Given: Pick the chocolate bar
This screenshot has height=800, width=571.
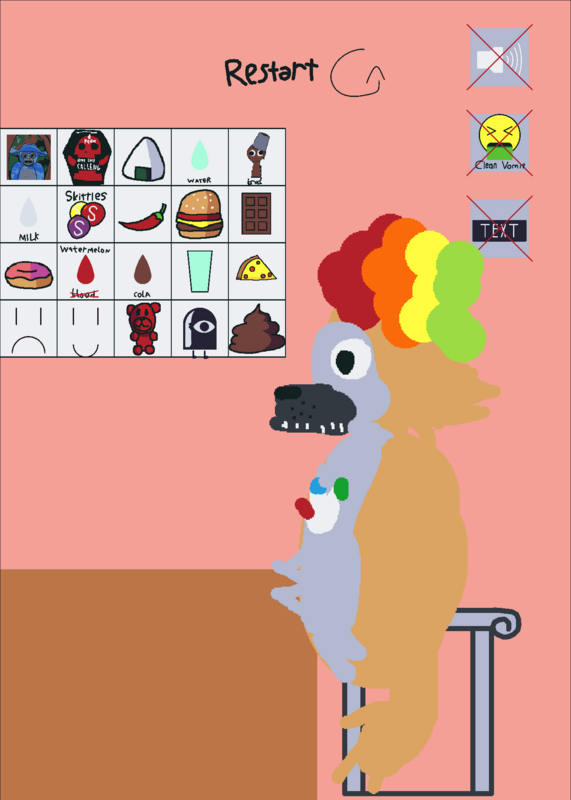Looking at the screenshot, I should coord(257,214).
